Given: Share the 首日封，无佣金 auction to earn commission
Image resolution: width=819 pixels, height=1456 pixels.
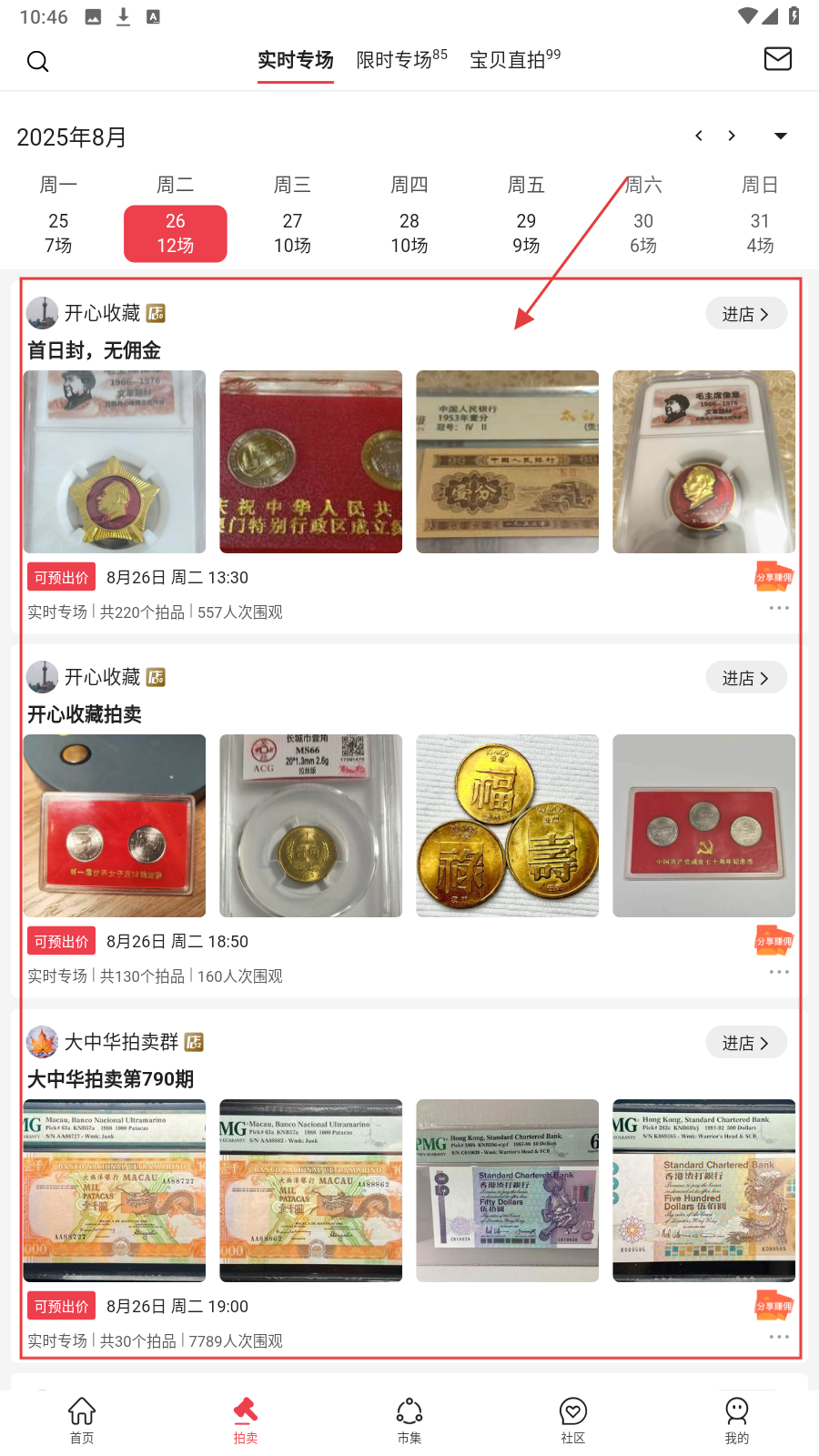Looking at the screenshot, I should coord(773,577).
